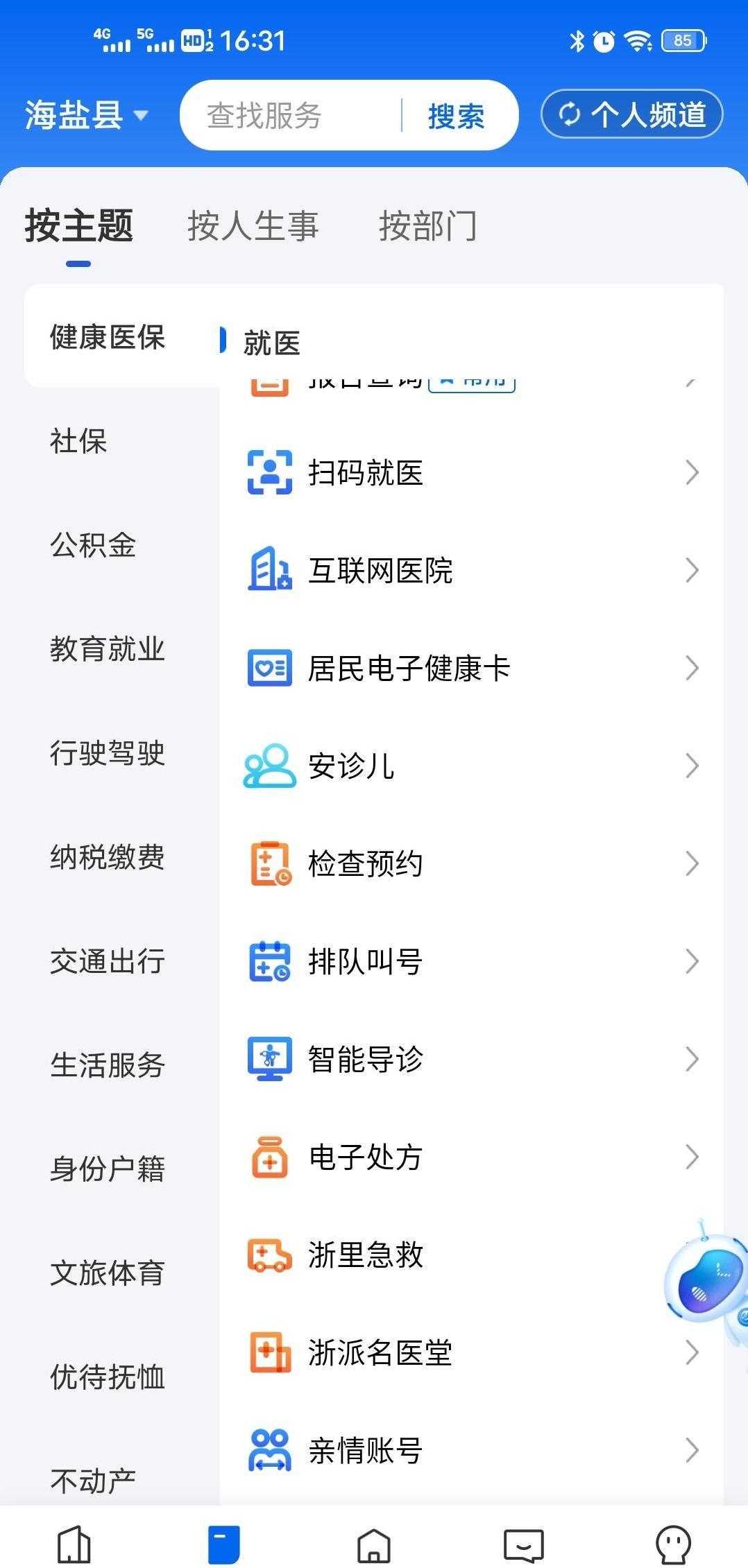Select the 公积金 category
Screen dimensions: 748x1568
point(93,545)
